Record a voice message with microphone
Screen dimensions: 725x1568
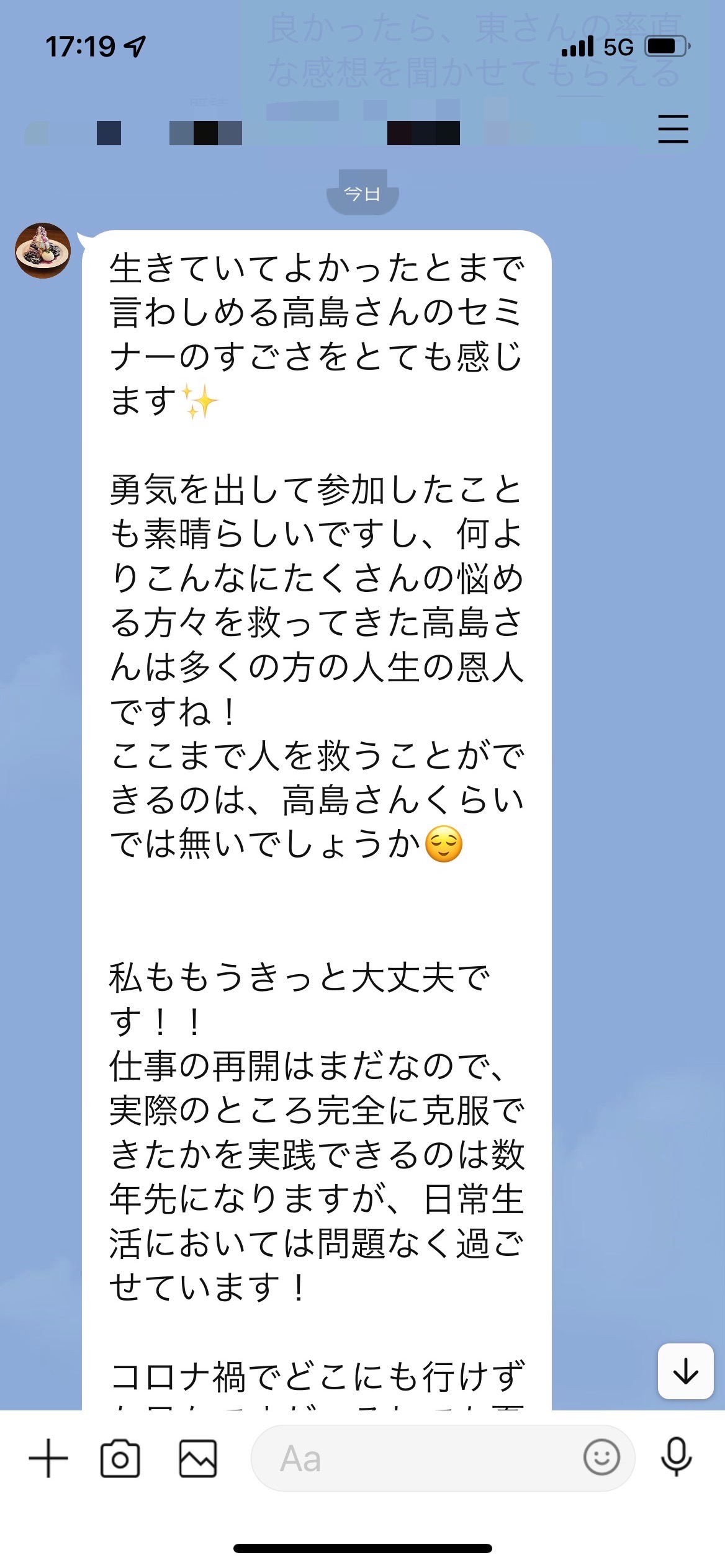676,1457
